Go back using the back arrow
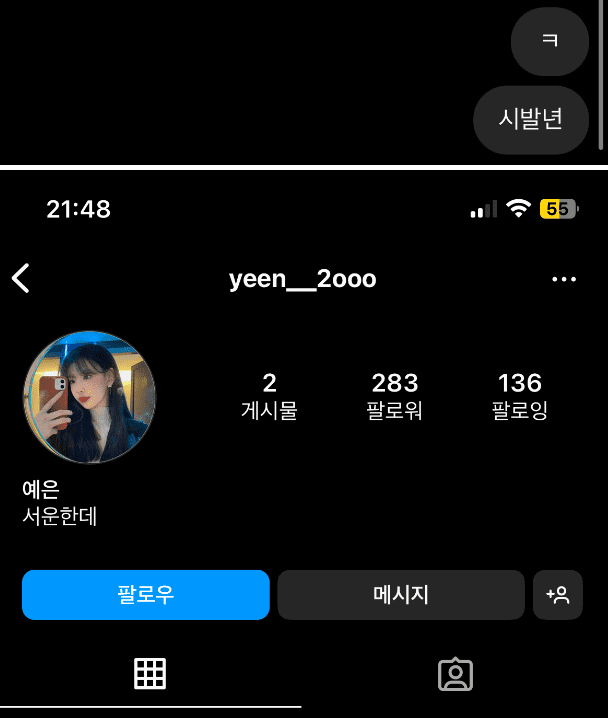The image size is (610, 718). click(x=21, y=279)
